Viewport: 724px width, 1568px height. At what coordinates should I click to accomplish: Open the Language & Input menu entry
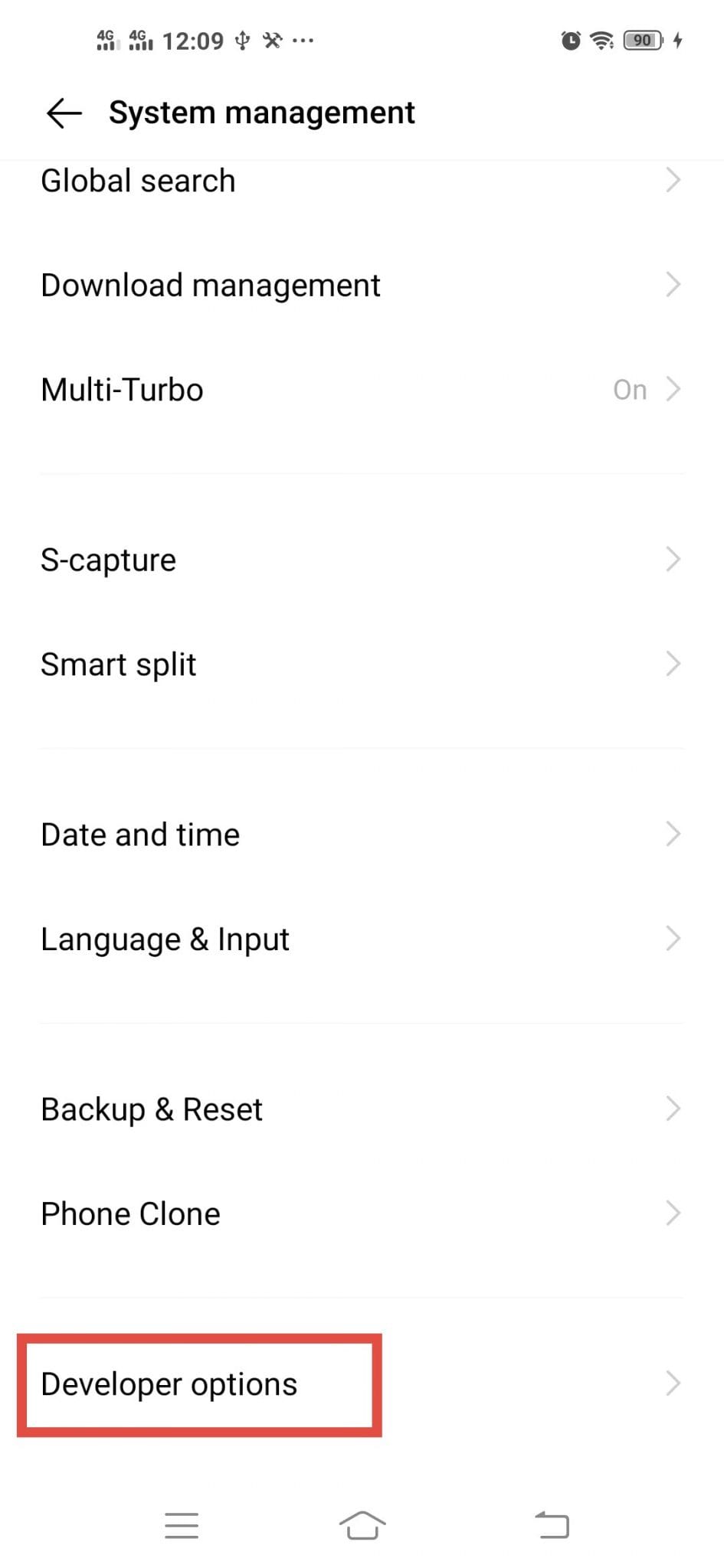coord(362,938)
